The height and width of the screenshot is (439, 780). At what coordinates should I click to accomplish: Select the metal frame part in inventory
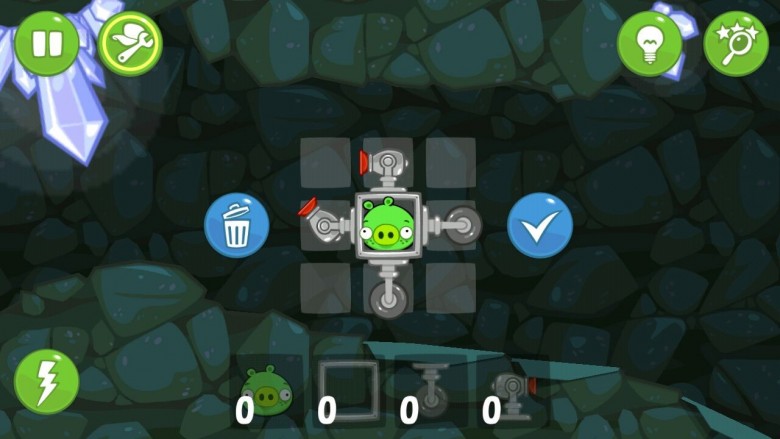coord(348,388)
